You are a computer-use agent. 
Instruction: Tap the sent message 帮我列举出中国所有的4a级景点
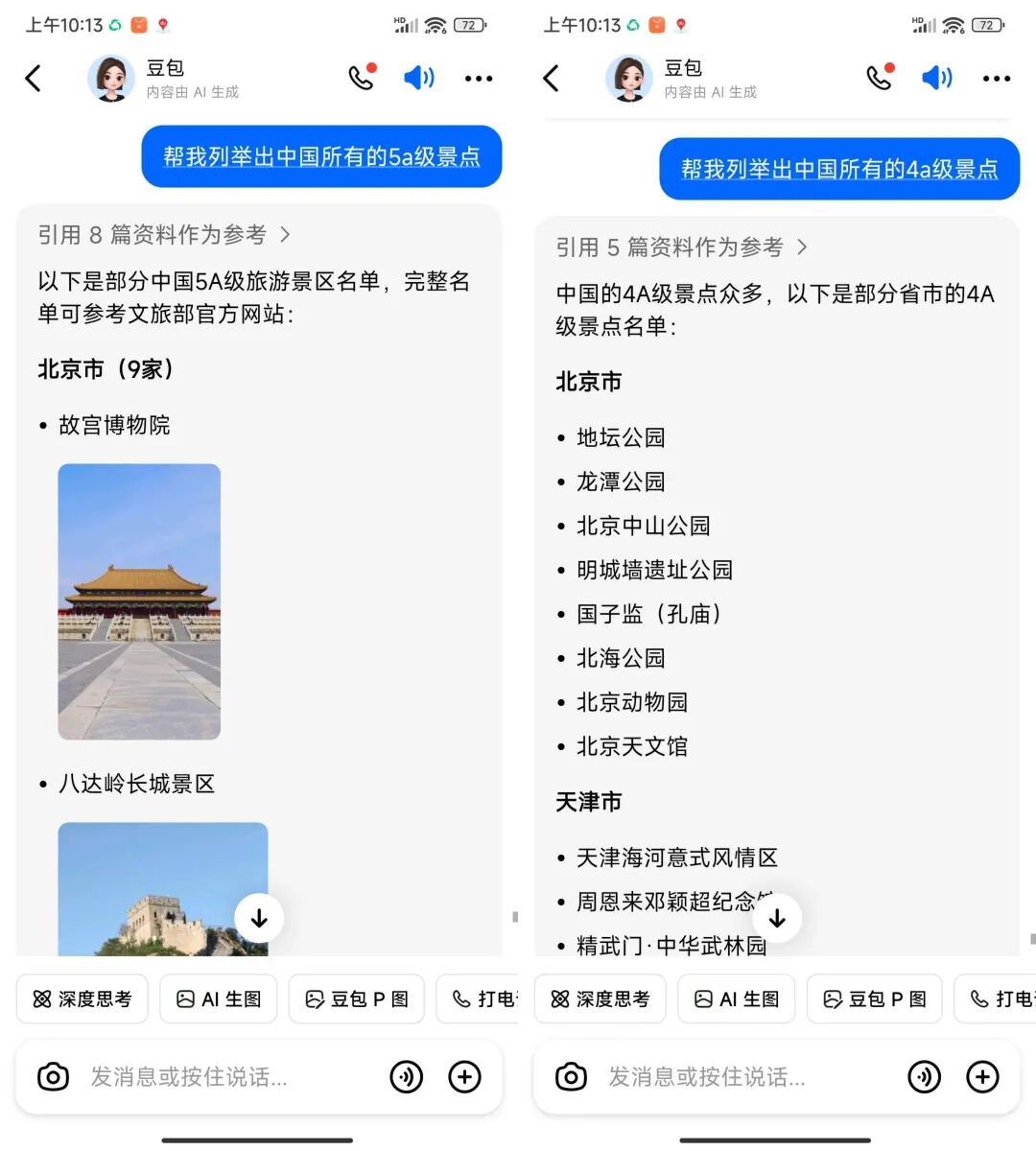tap(840, 169)
